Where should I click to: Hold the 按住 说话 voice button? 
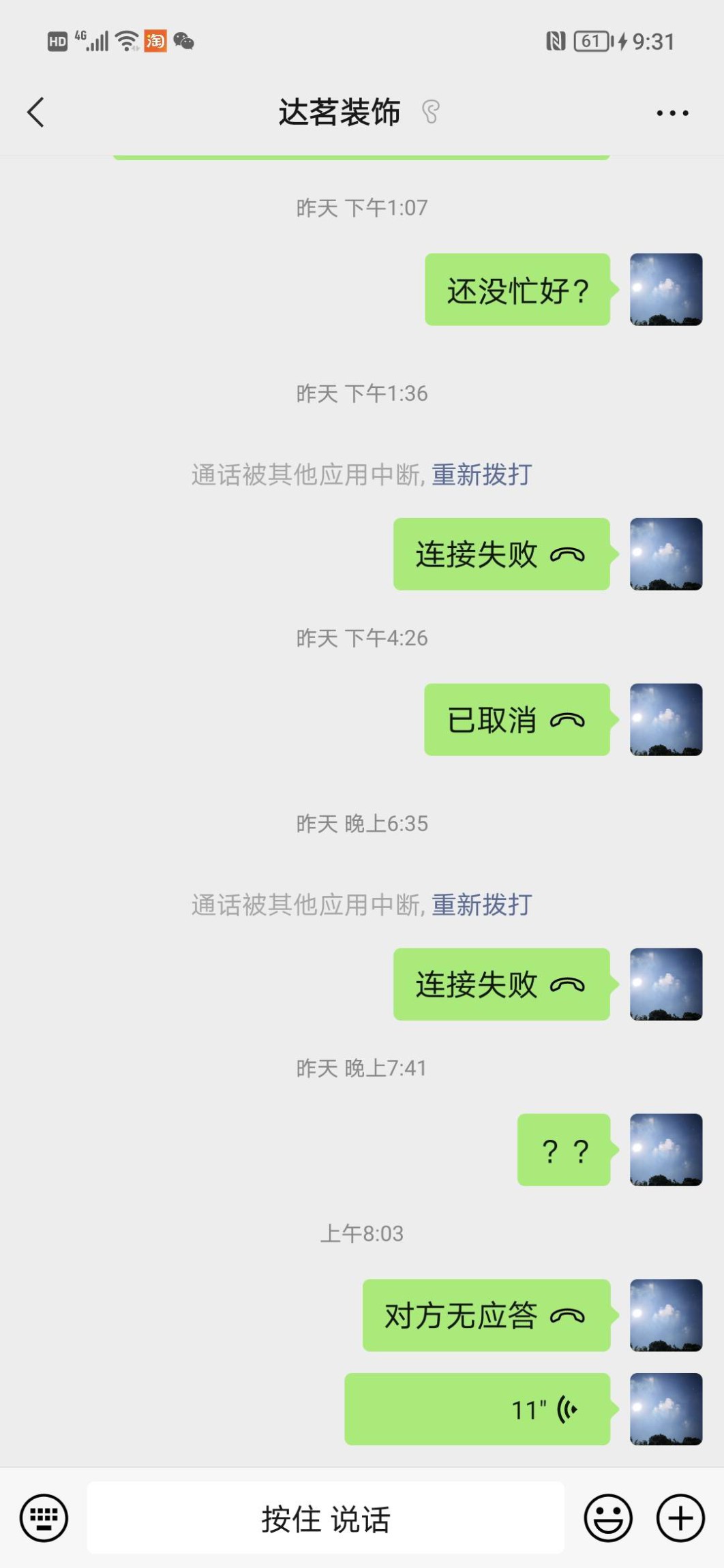(325, 1518)
